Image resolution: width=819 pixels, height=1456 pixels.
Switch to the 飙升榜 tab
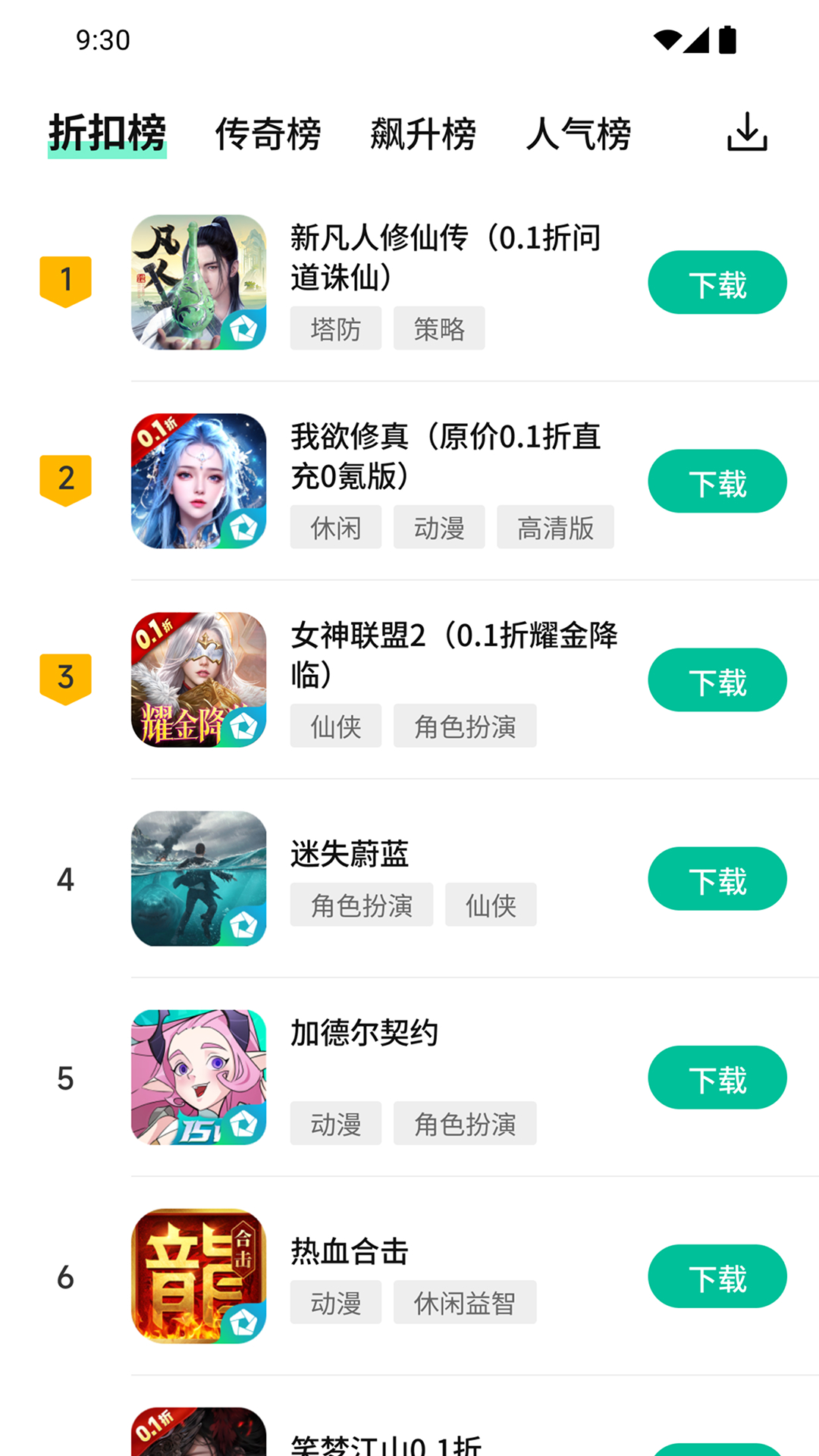click(x=423, y=133)
